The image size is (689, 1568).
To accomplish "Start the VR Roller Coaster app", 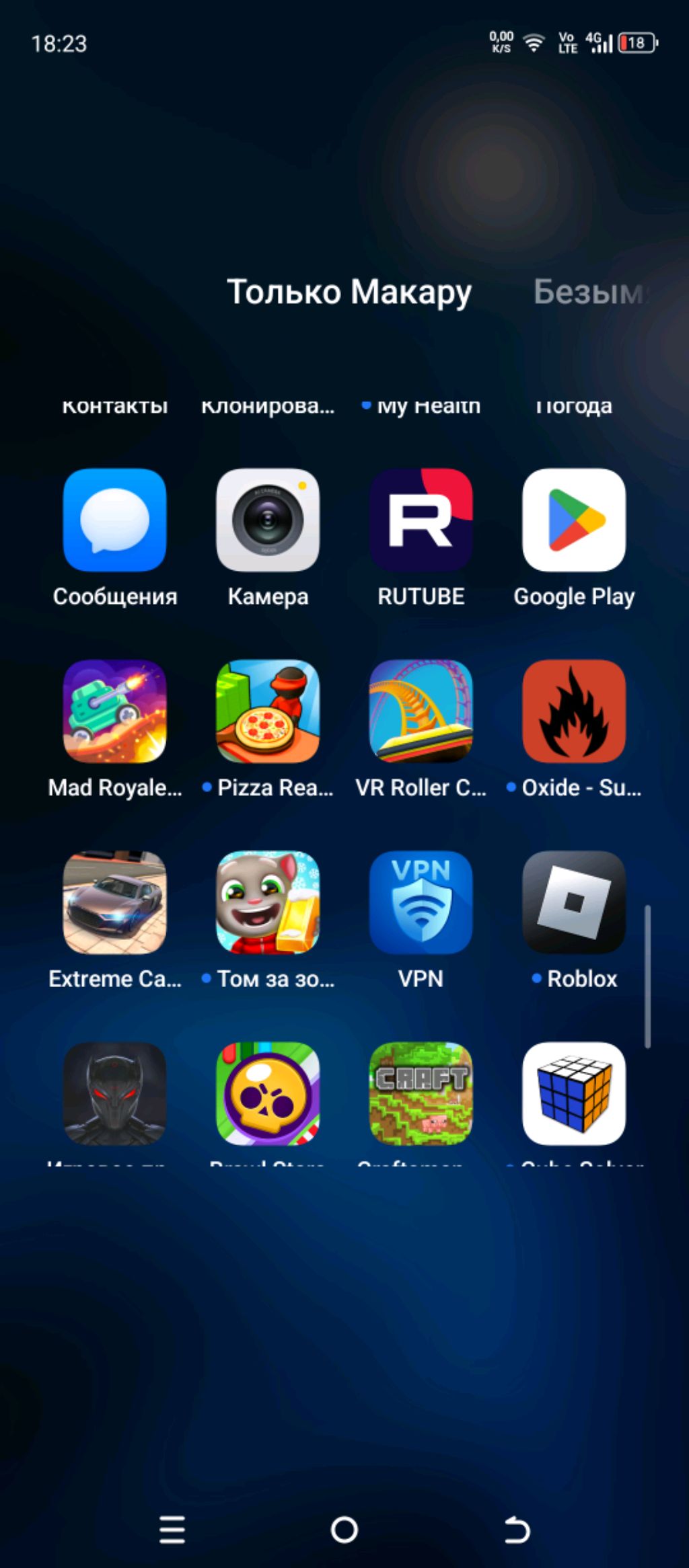I will click(x=421, y=711).
